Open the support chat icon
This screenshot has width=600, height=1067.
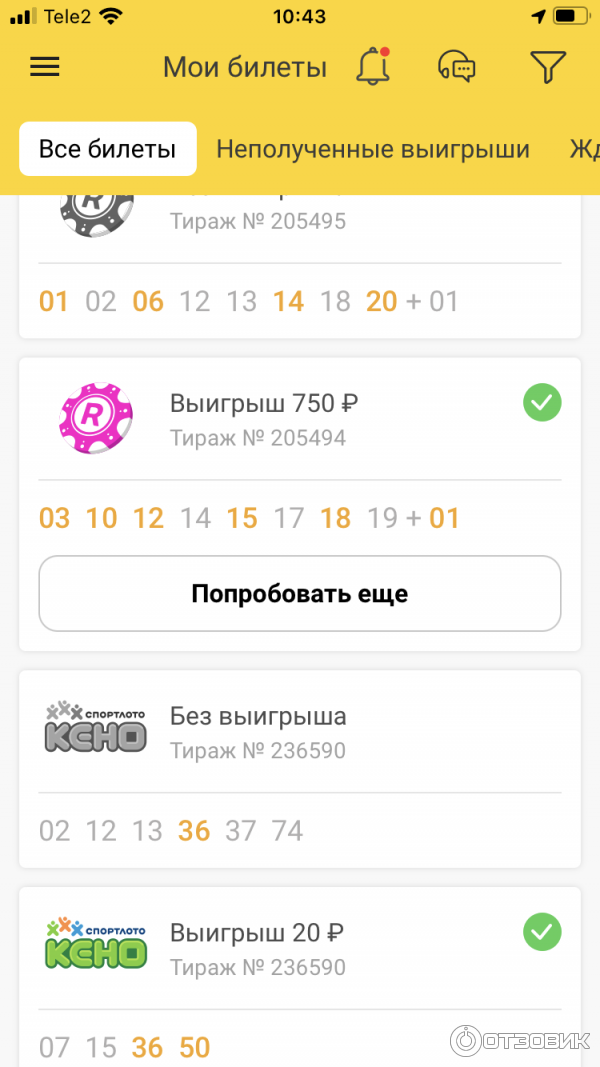click(457, 67)
